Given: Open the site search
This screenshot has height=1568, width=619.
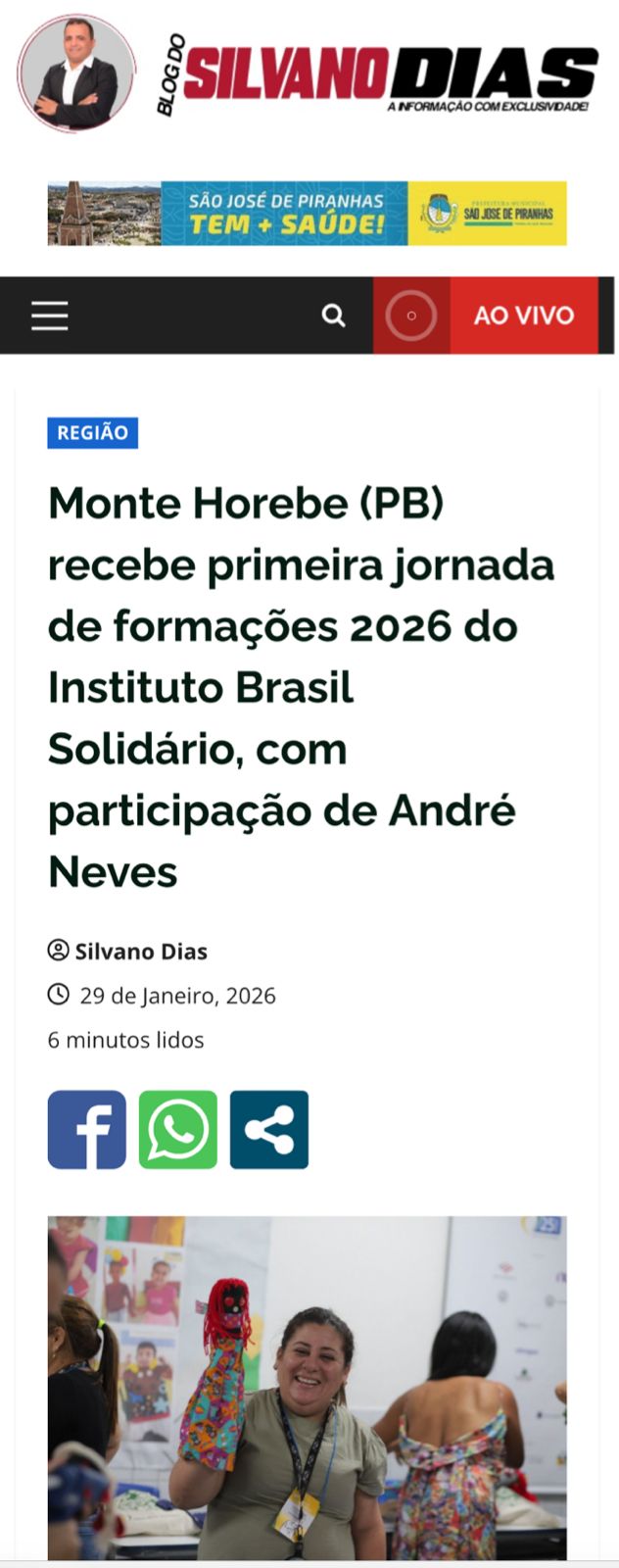Looking at the screenshot, I should 334,316.
